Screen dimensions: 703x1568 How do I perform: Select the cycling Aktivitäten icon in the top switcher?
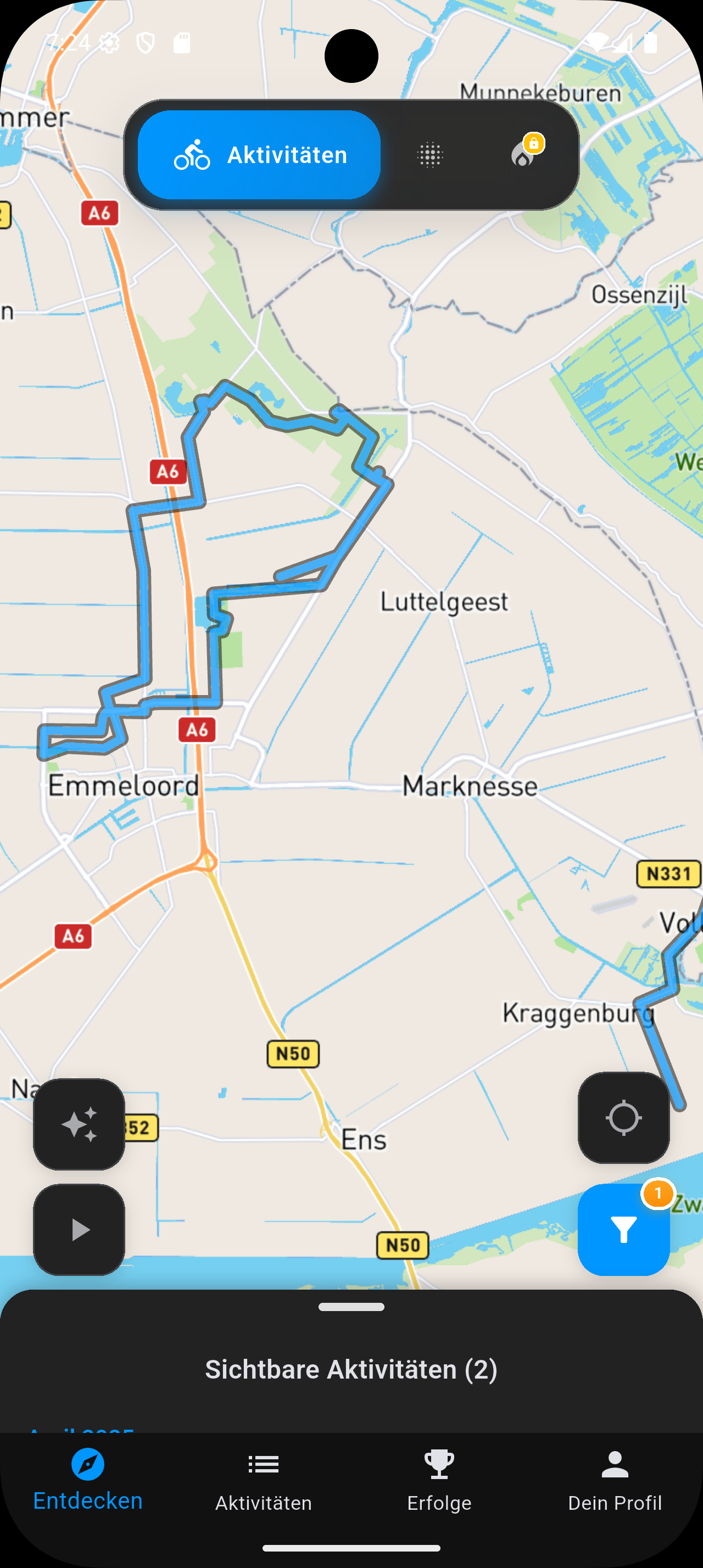pos(192,155)
